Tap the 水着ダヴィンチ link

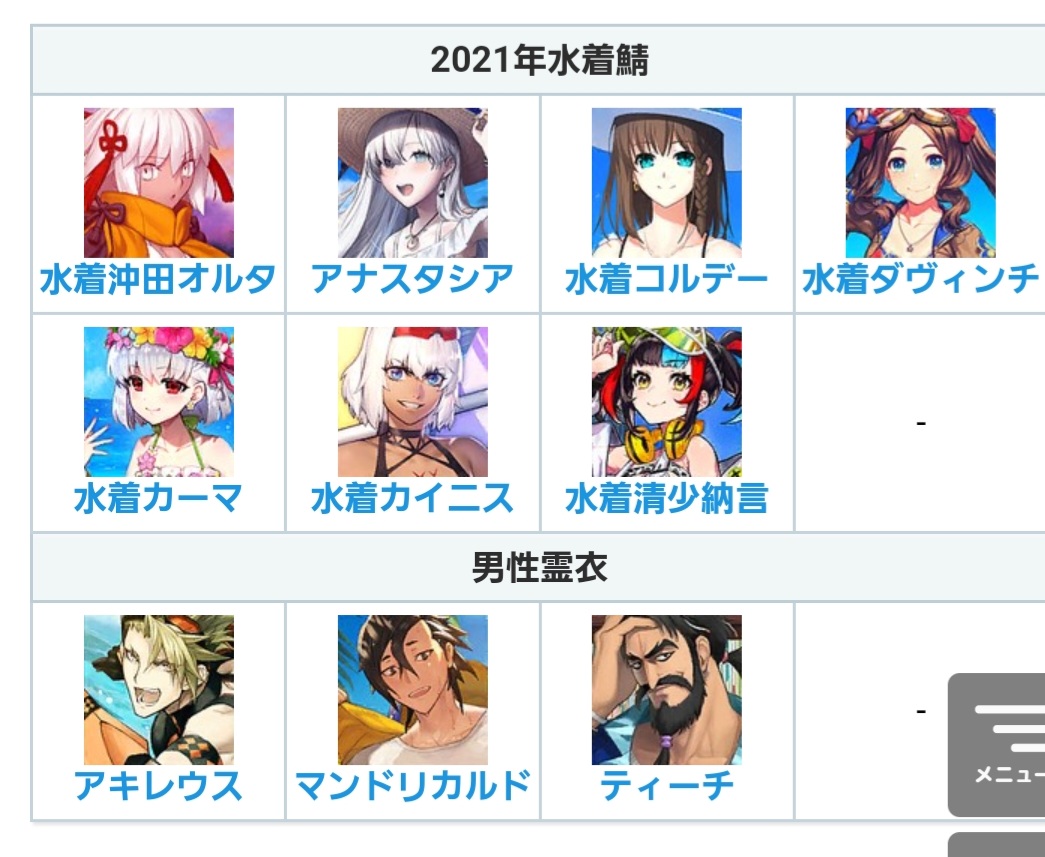tap(920, 279)
